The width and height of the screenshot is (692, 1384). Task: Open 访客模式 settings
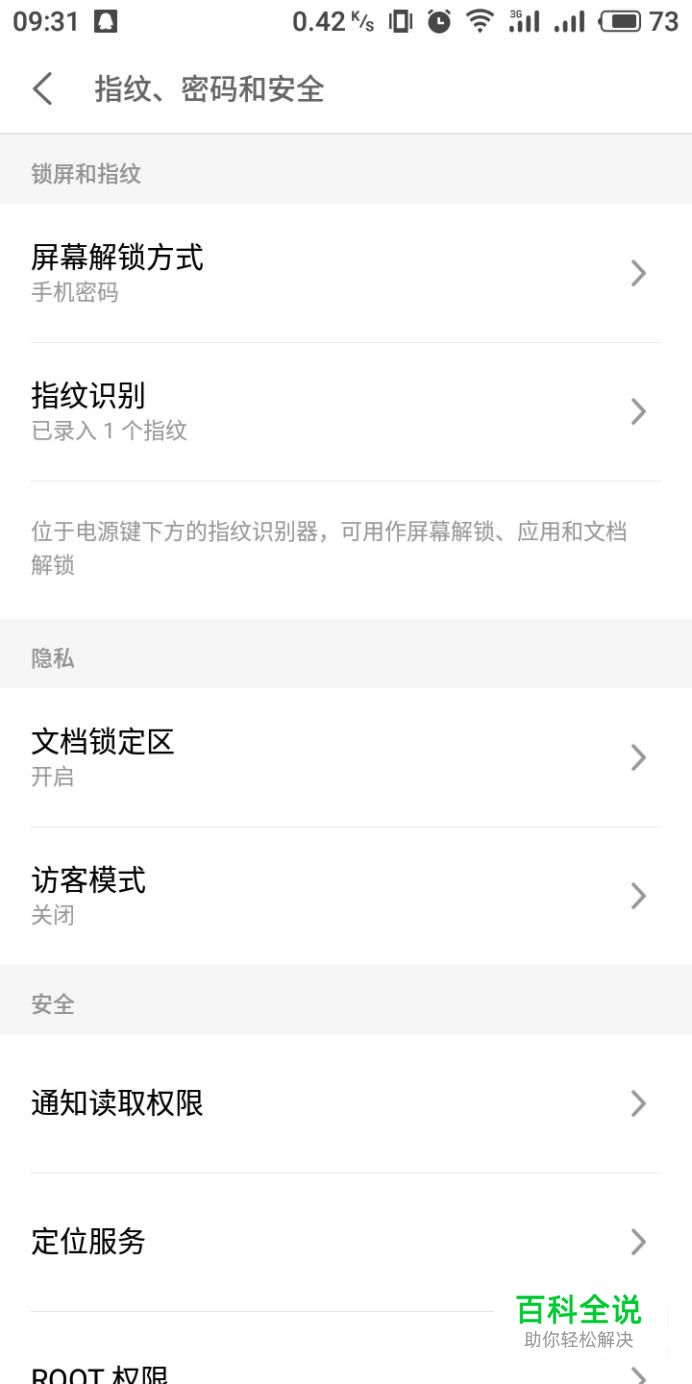[345, 896]
